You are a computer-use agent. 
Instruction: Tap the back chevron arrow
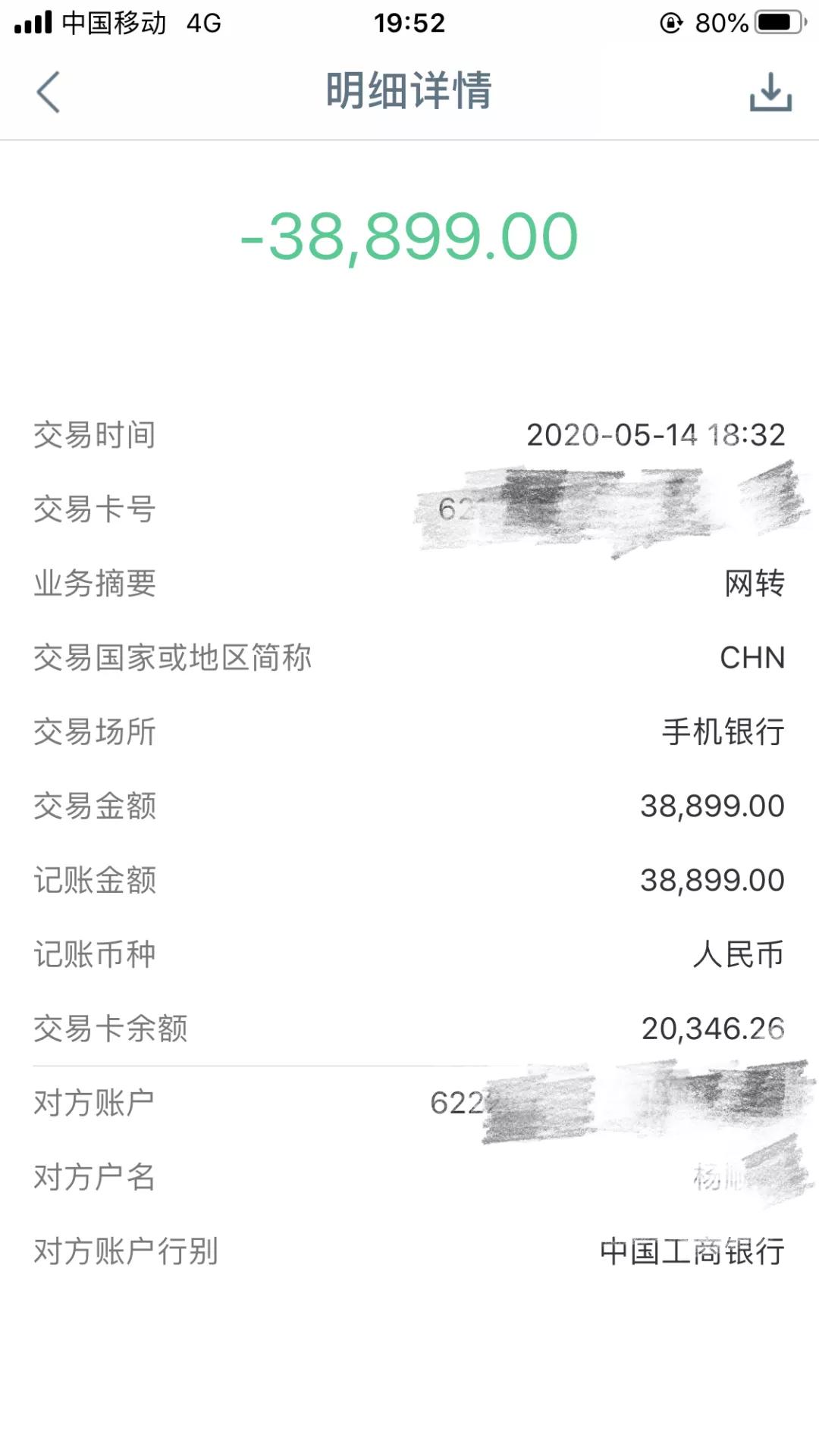coord(47,91)
